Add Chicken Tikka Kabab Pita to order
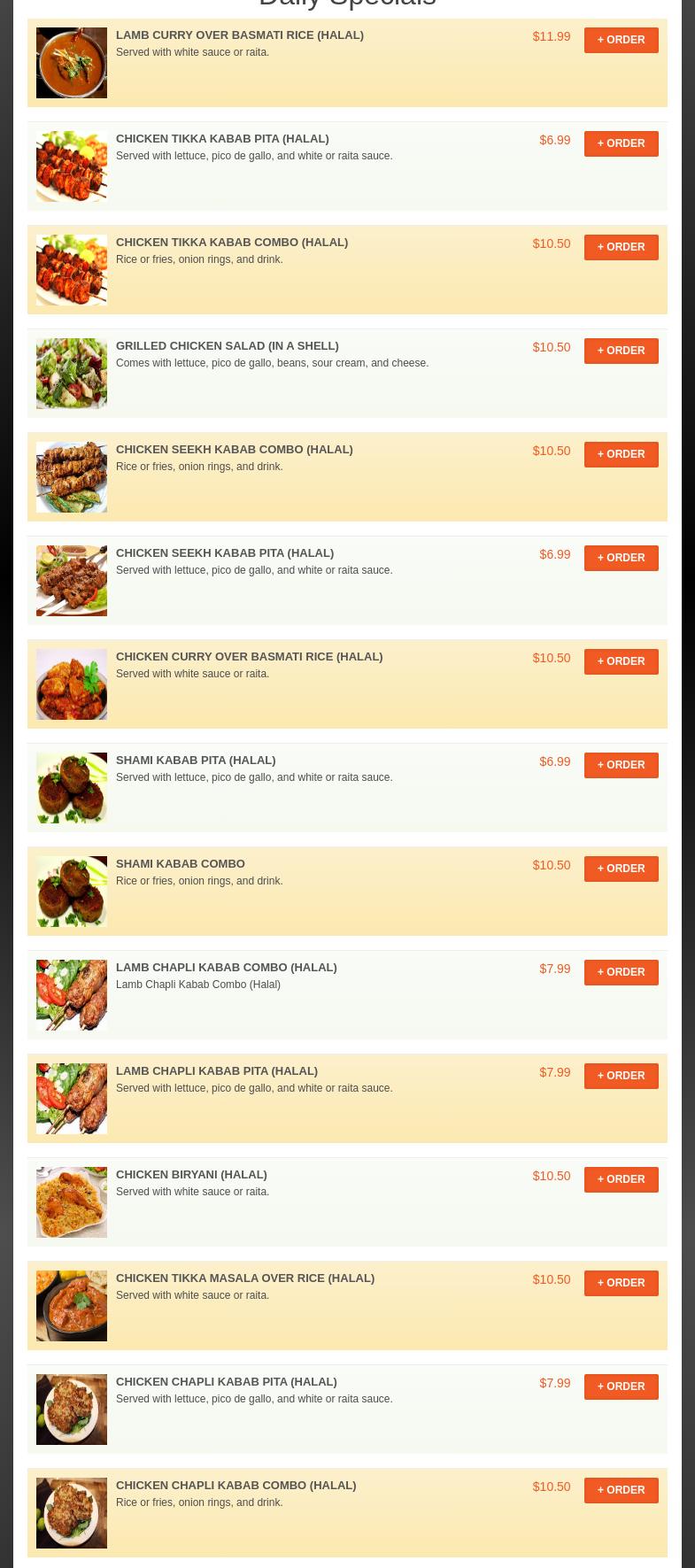This screenshot has height=1568, width=695. click(x=621, y=143)
